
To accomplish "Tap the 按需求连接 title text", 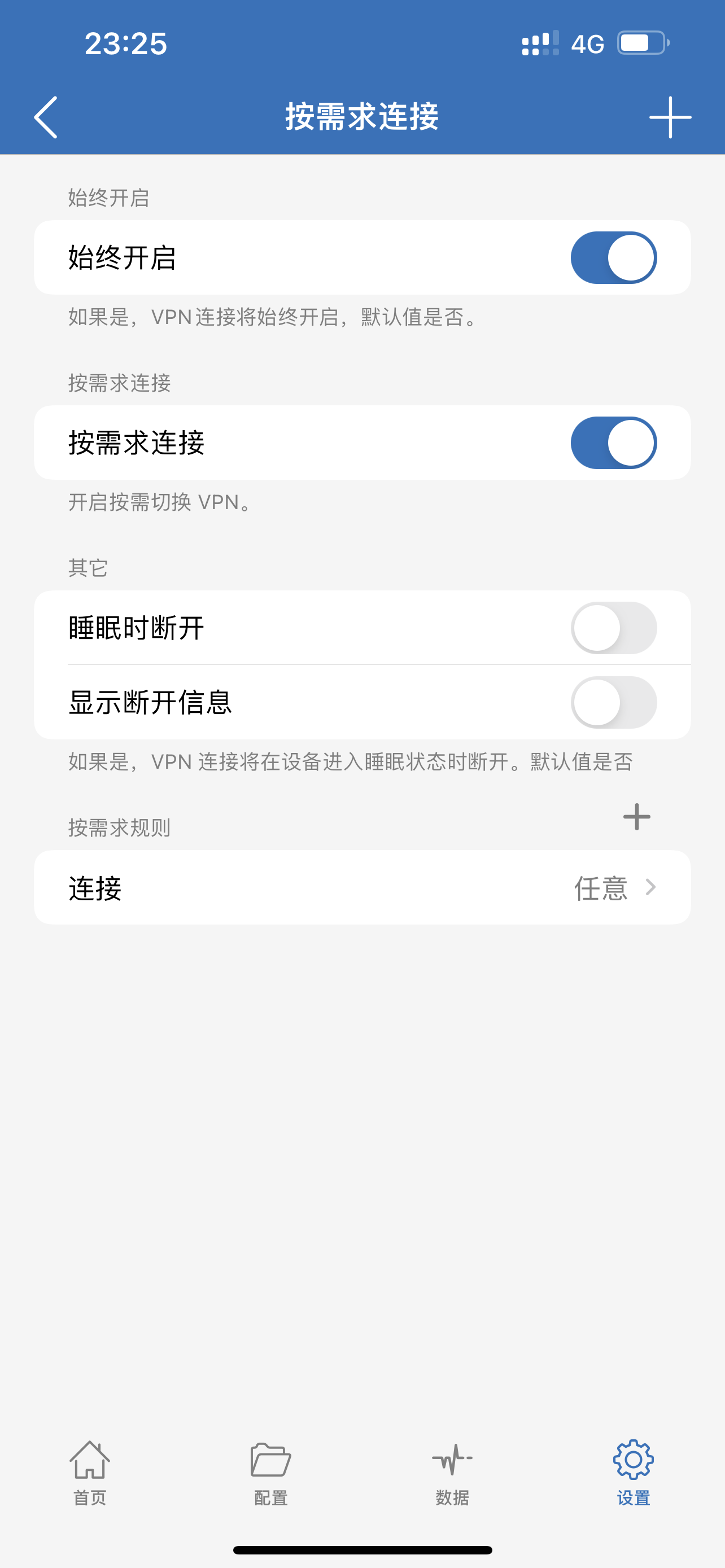I will click(362, 118).
